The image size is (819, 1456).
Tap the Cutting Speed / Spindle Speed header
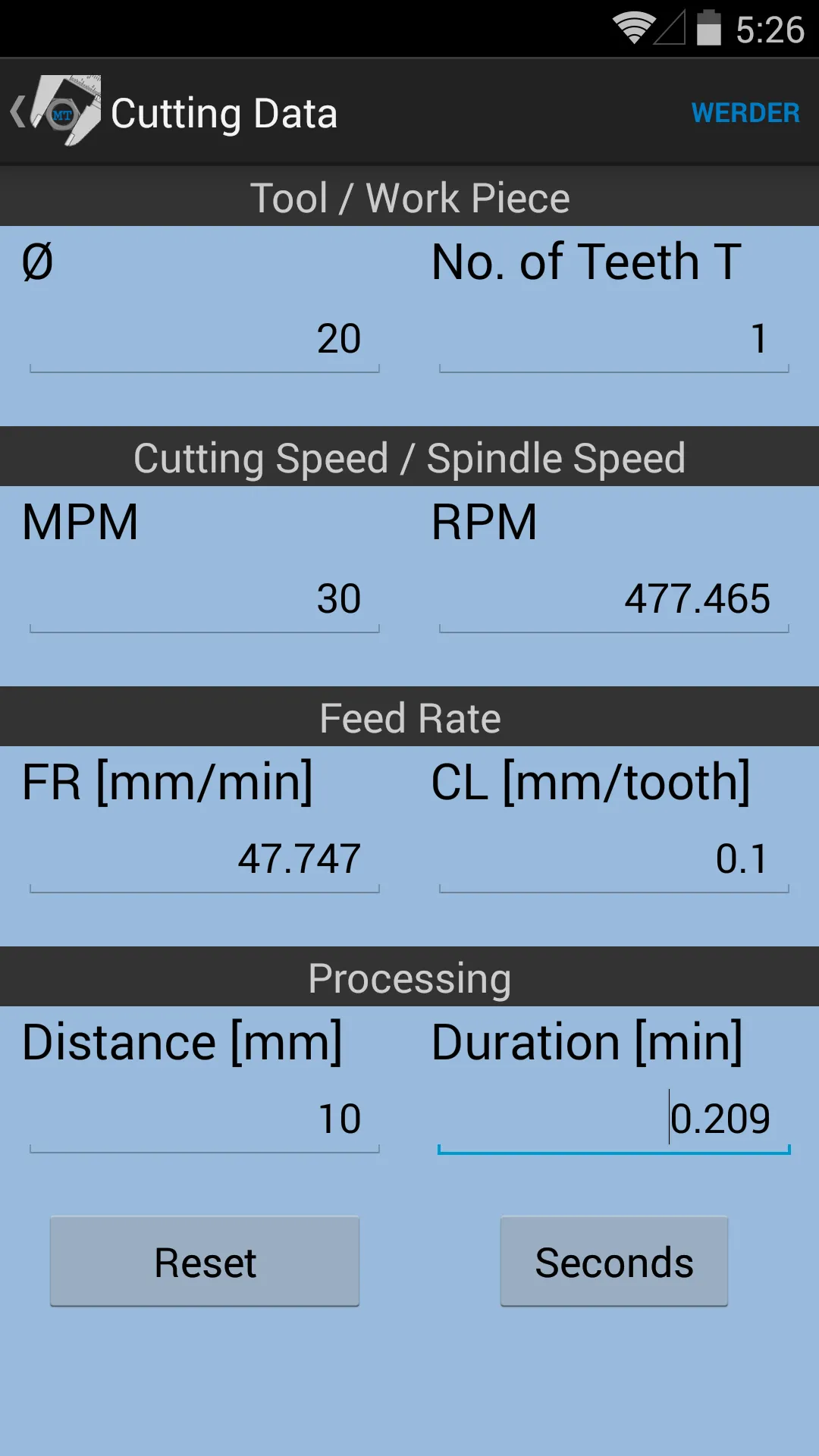[x=409, y=457]
